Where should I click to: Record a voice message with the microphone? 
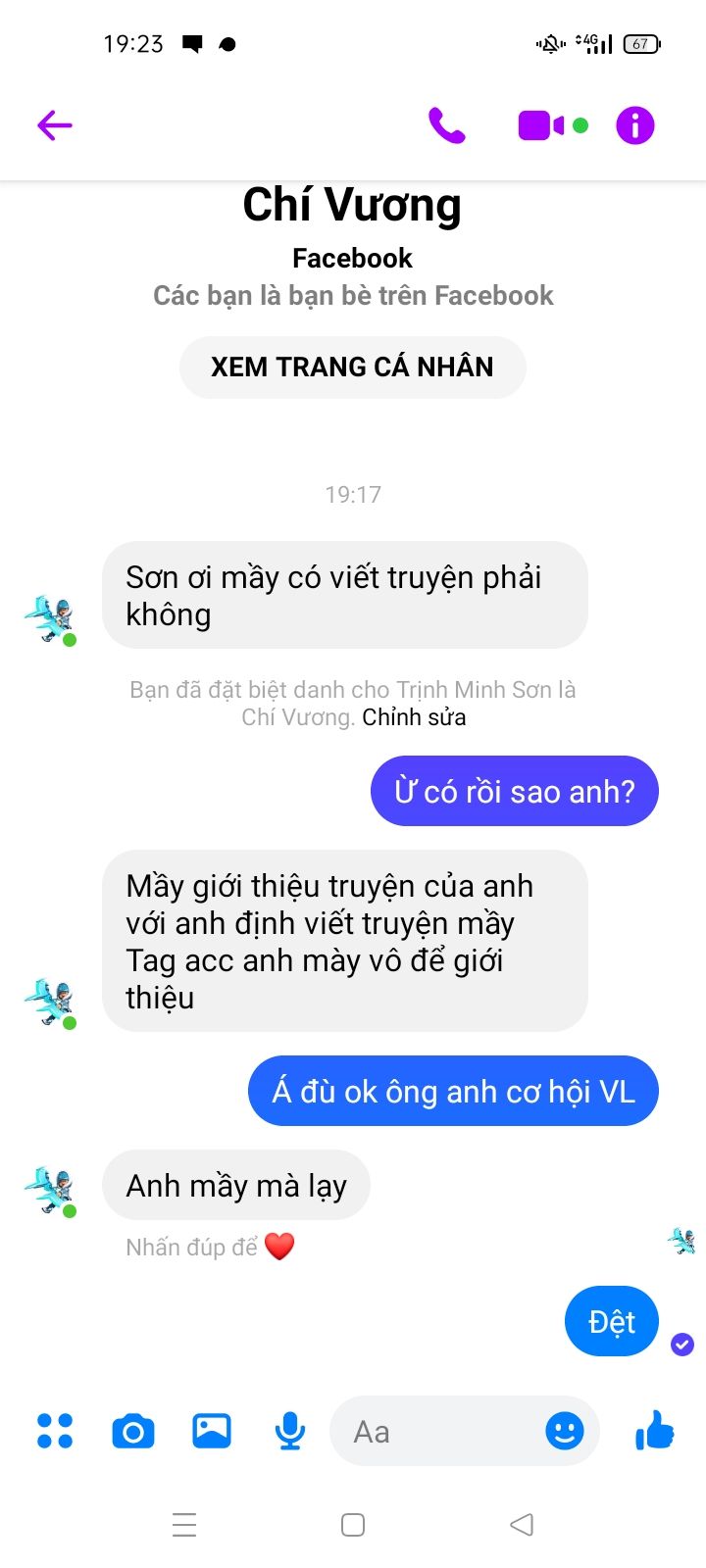click(x=289, y=1431)
